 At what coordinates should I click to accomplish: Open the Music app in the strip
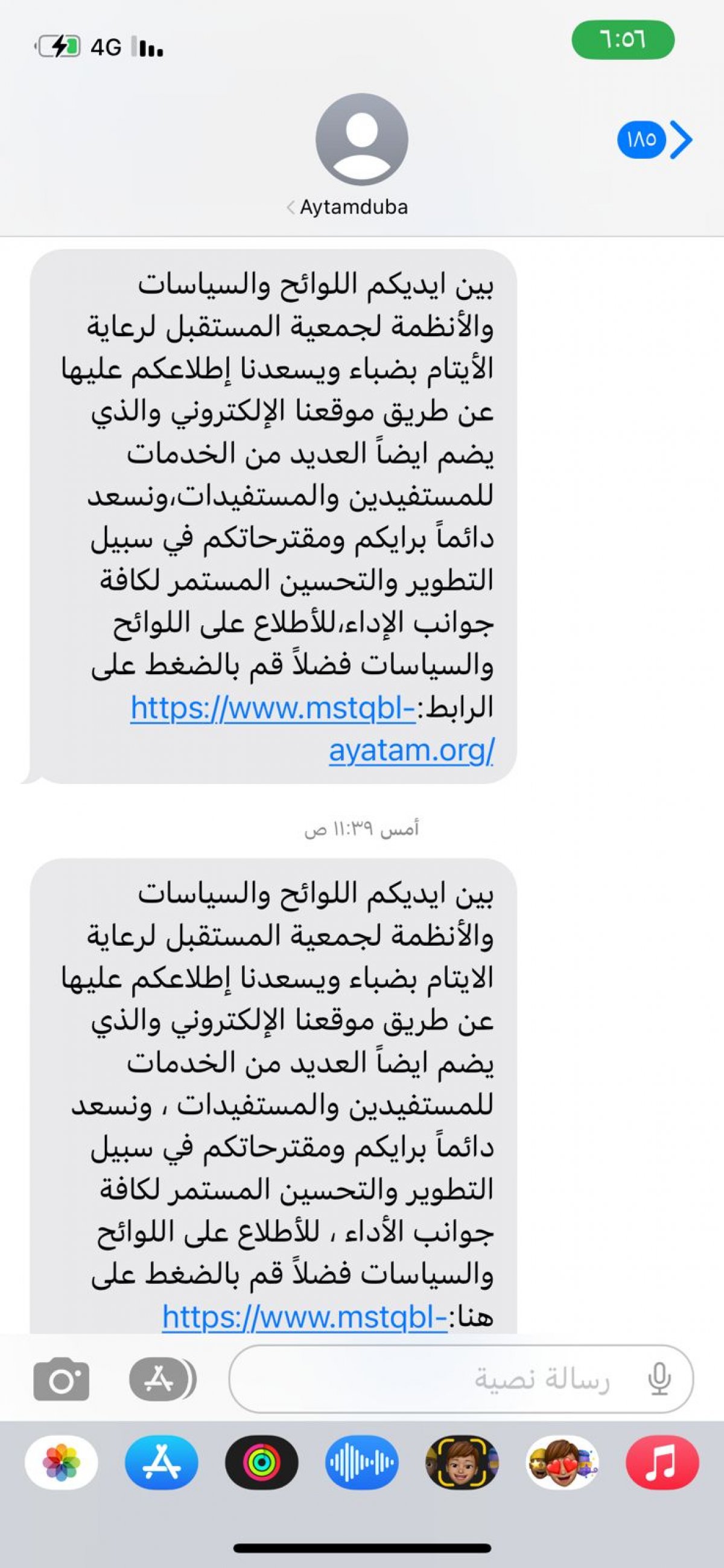662,1462
